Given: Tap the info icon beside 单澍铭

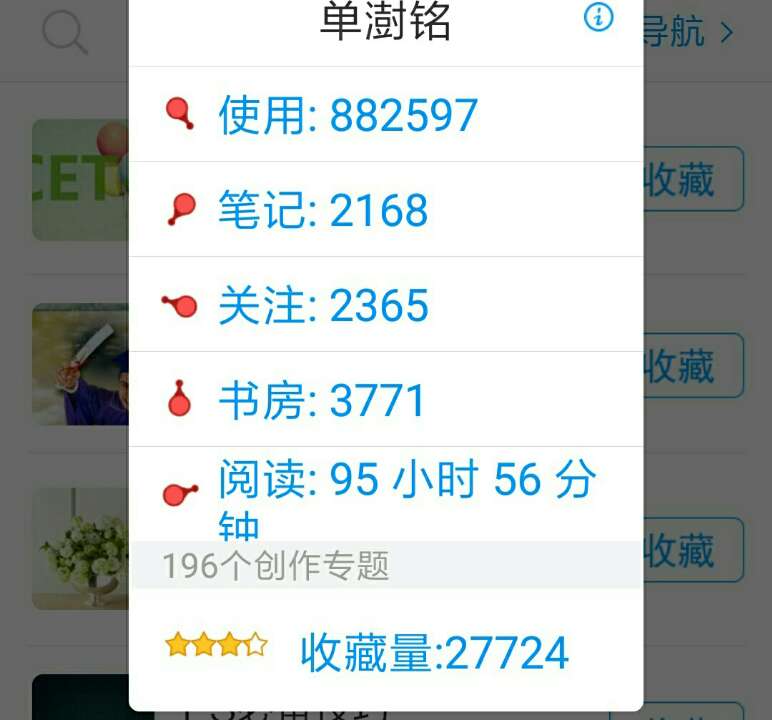Looking at the screenshot, I should click(x=598, y=17).
